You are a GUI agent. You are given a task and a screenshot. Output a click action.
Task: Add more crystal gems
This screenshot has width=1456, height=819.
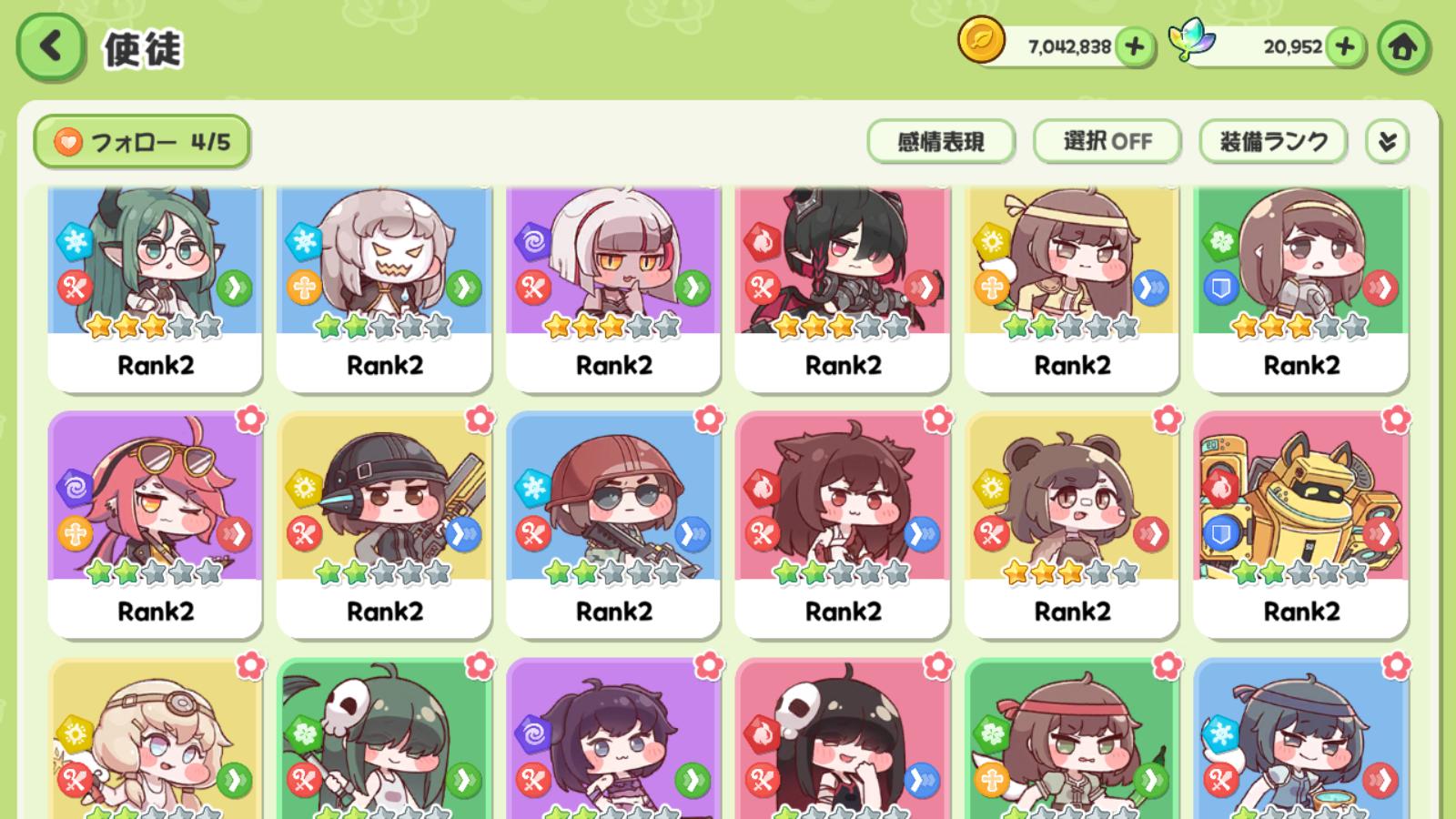[1345, 46]
